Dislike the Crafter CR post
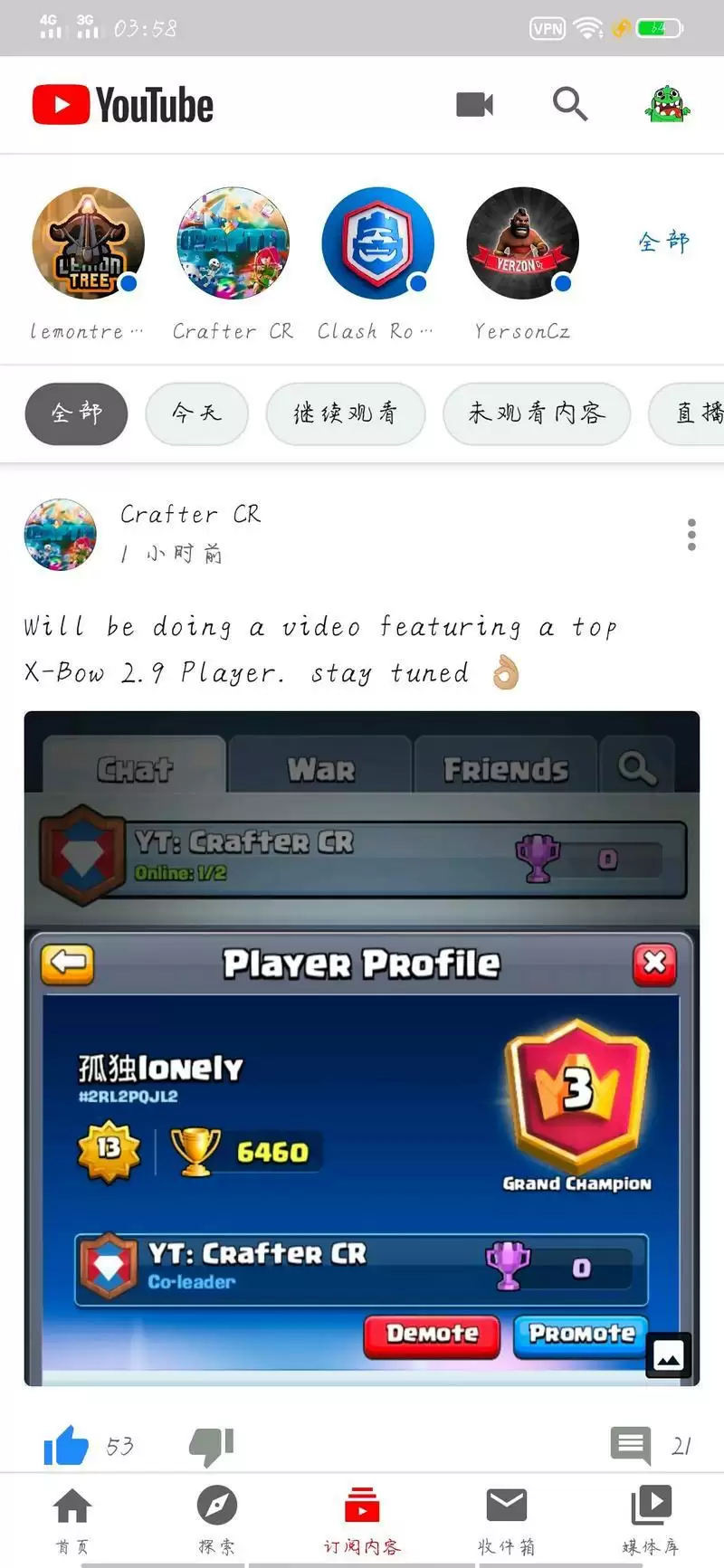 point(212,1445)
